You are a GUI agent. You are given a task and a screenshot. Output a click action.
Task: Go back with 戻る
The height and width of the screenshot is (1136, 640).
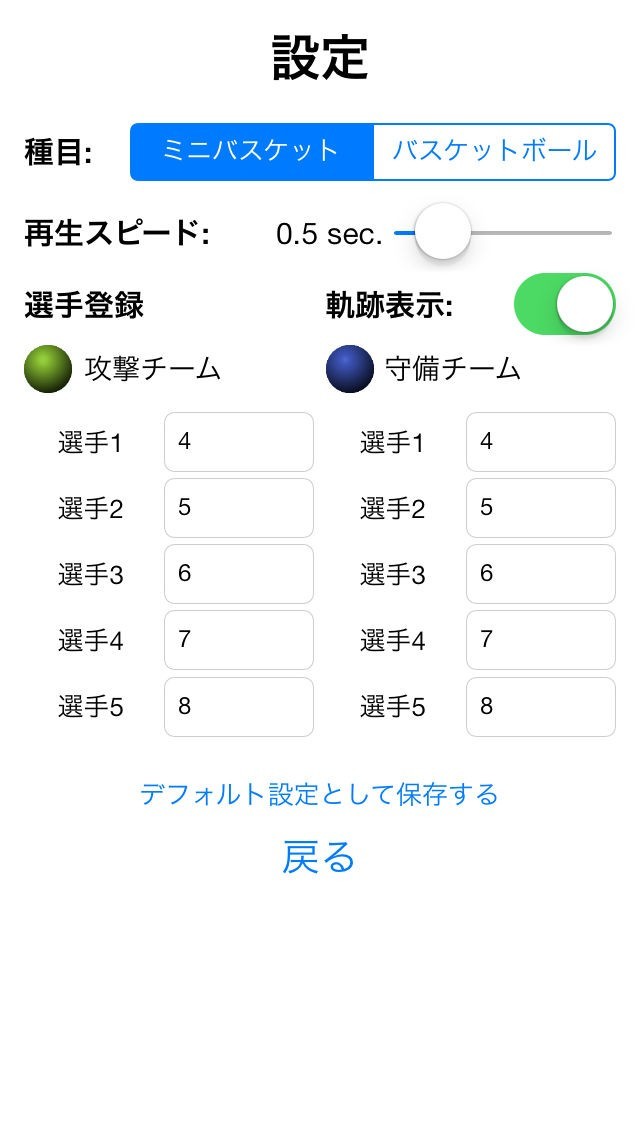[x=319, y=858]
